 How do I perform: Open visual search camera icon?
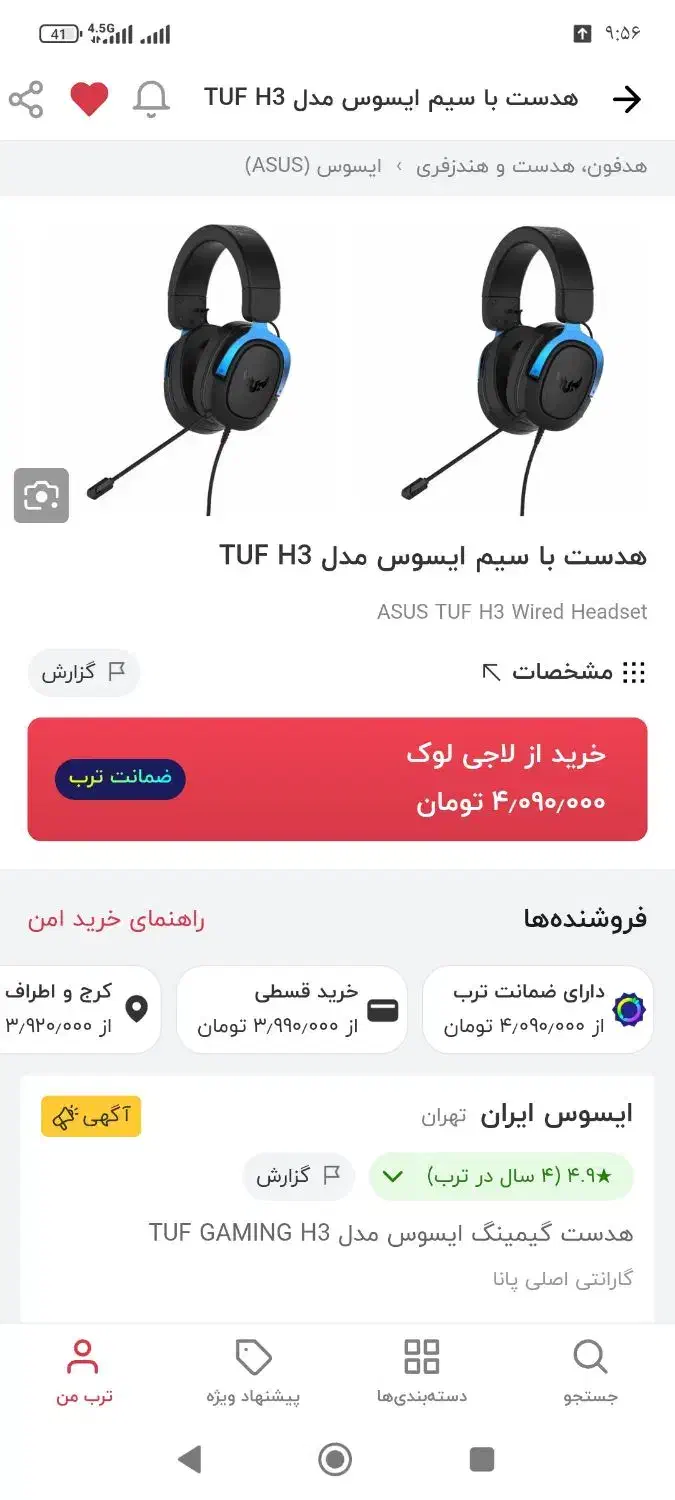point(41,495)
